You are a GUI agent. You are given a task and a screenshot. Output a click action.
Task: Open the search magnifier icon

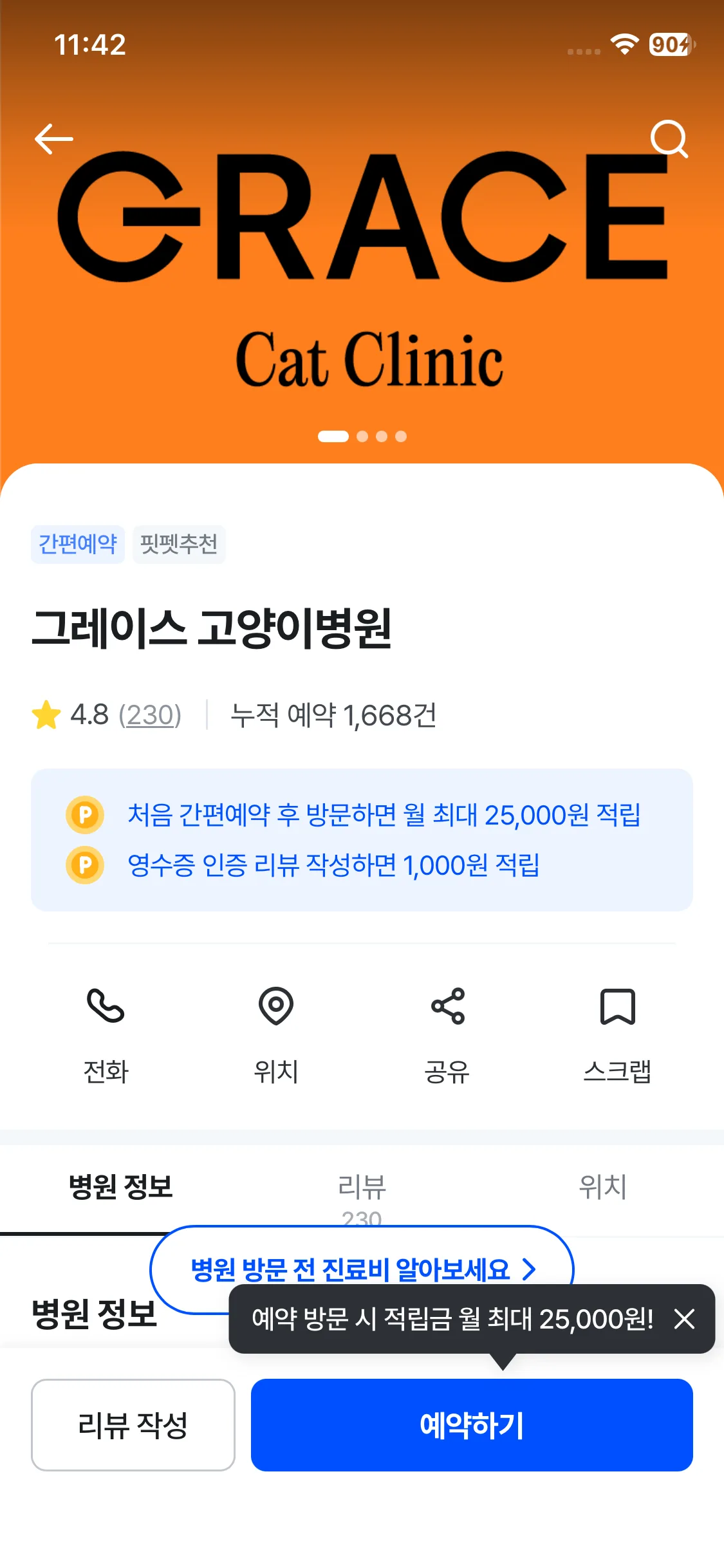coord(669,138)
